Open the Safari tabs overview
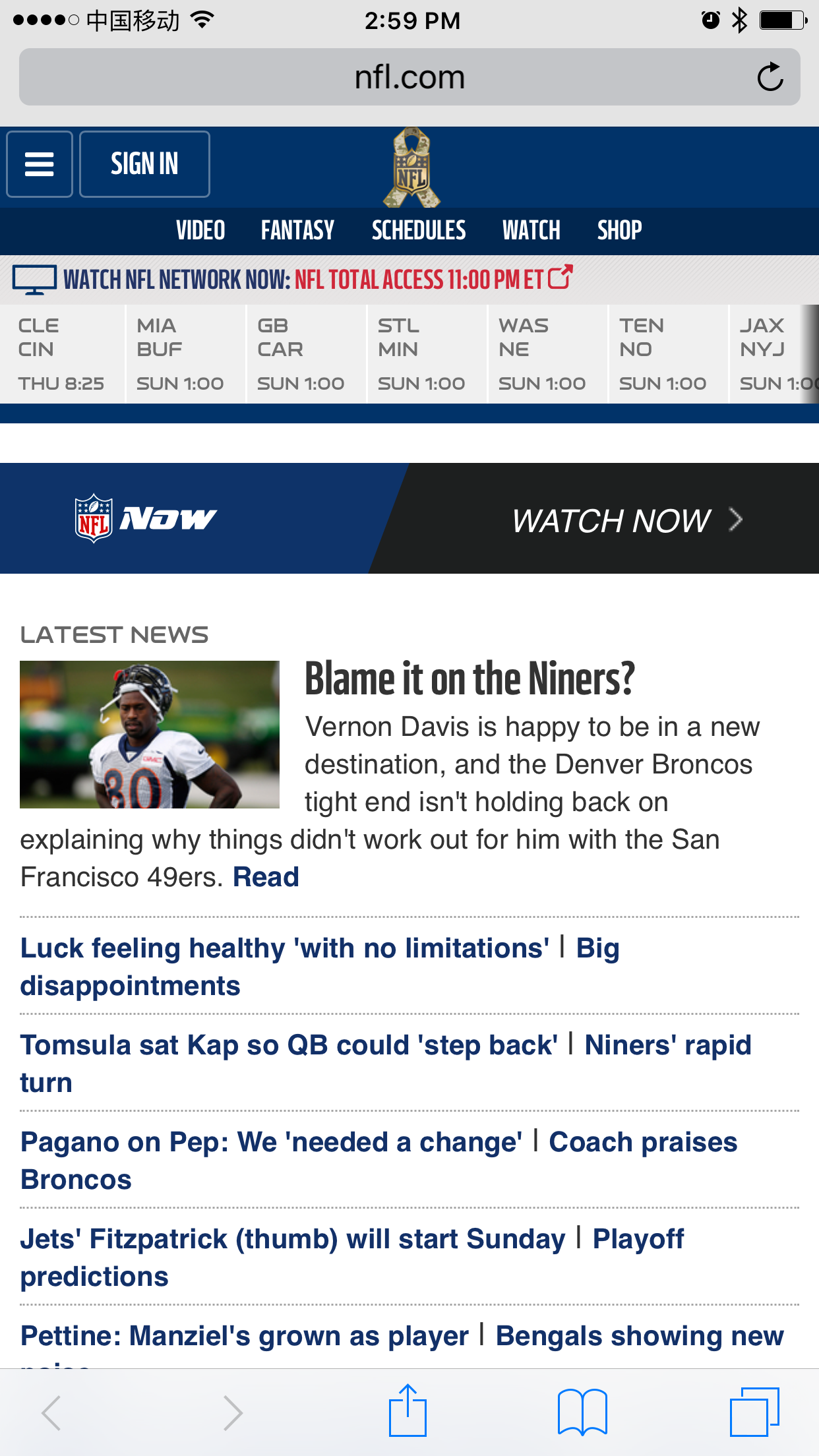Viewport: 819px width, 1456px height. (x=755, y=1412)
